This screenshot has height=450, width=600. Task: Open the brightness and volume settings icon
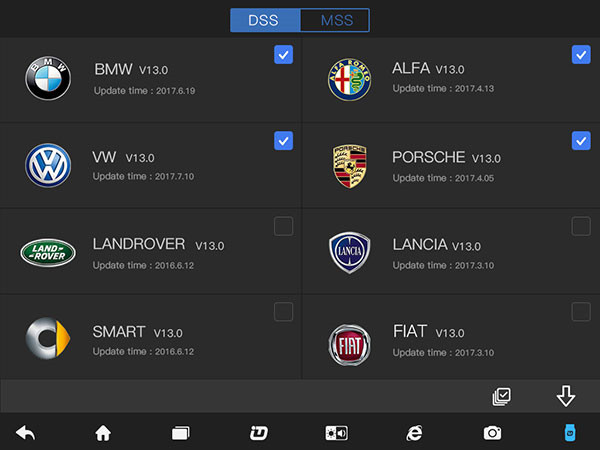pyautogui.click(x=336, y=433)
